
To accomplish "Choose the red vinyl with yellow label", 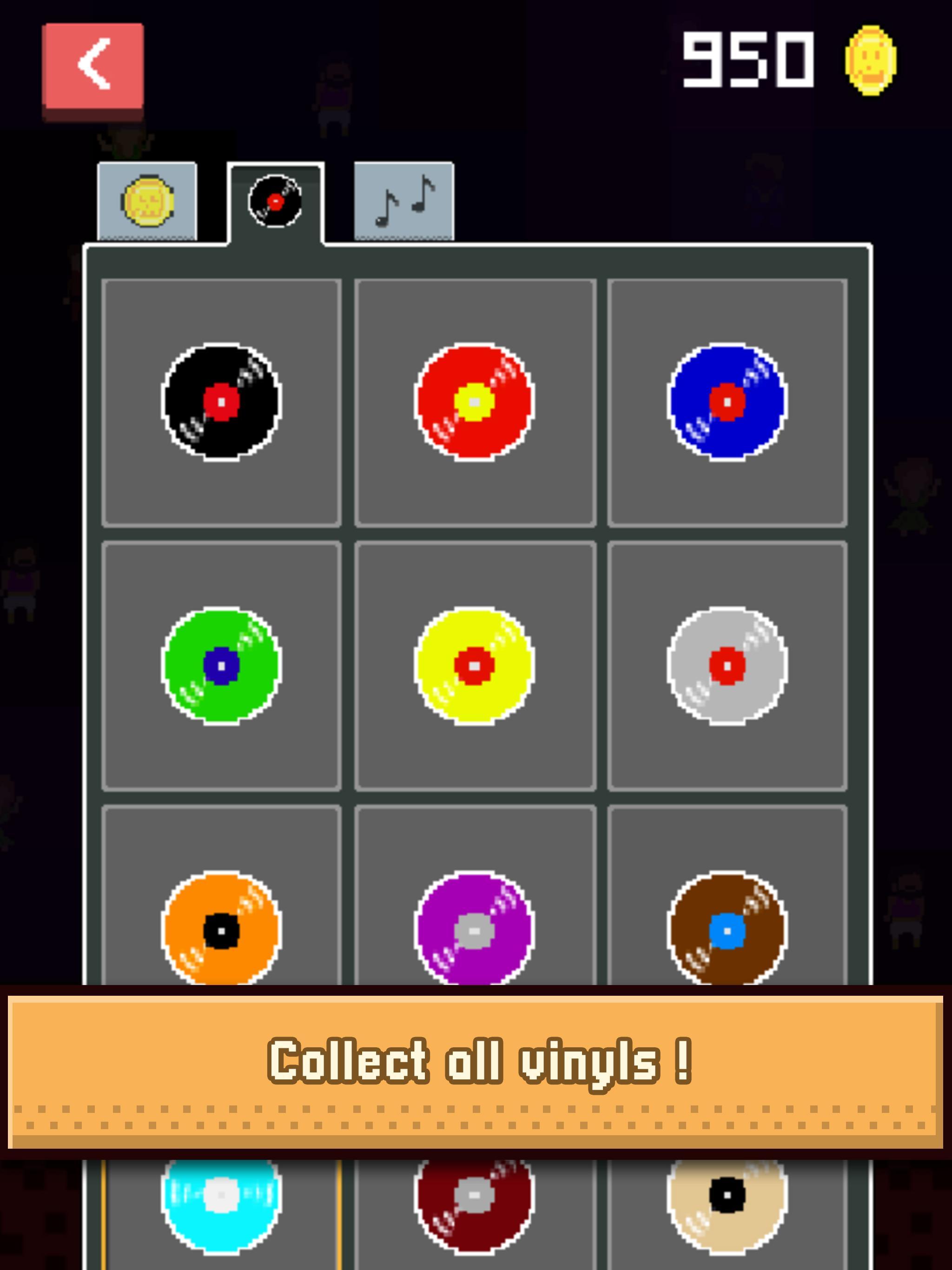I will (474, 402).
